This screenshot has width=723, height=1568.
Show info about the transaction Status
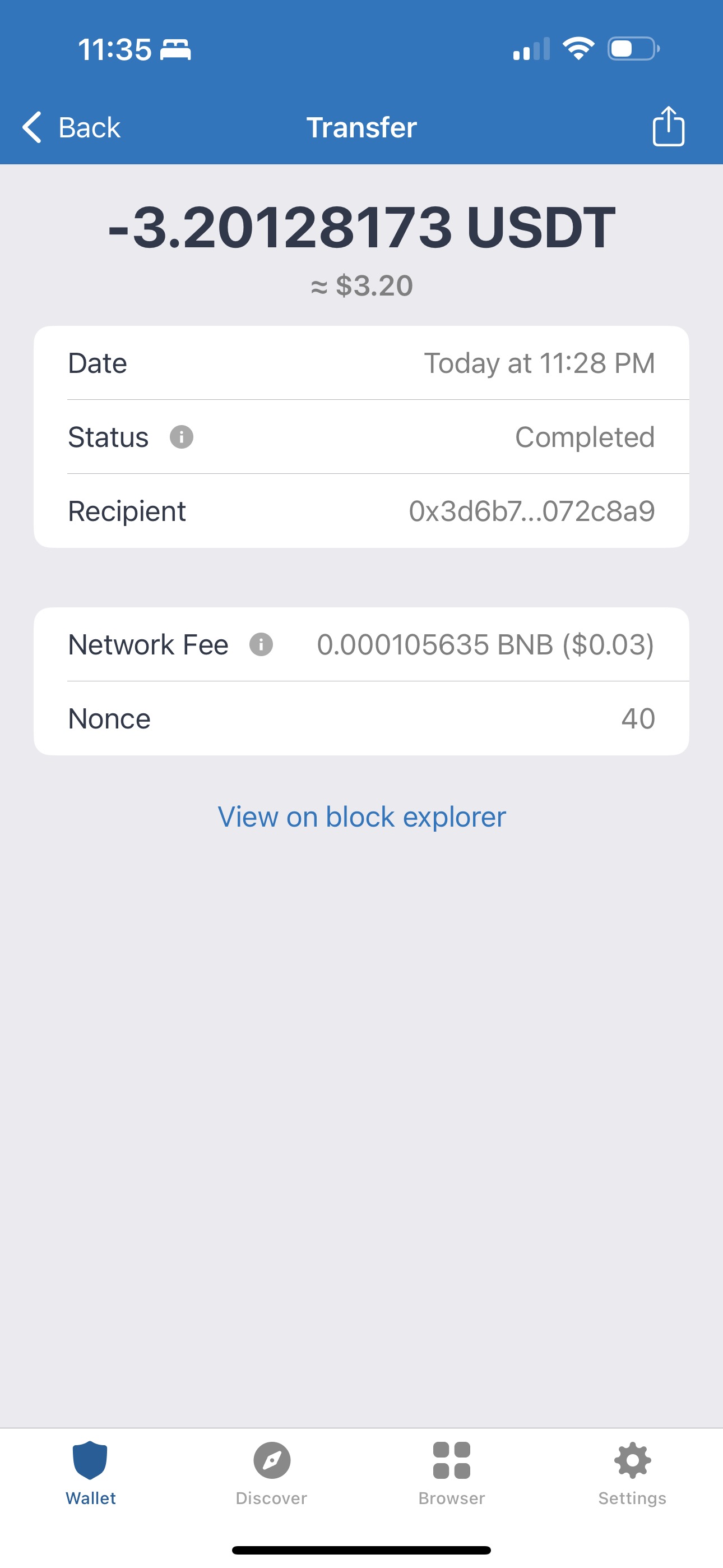(x=182, y=437)
